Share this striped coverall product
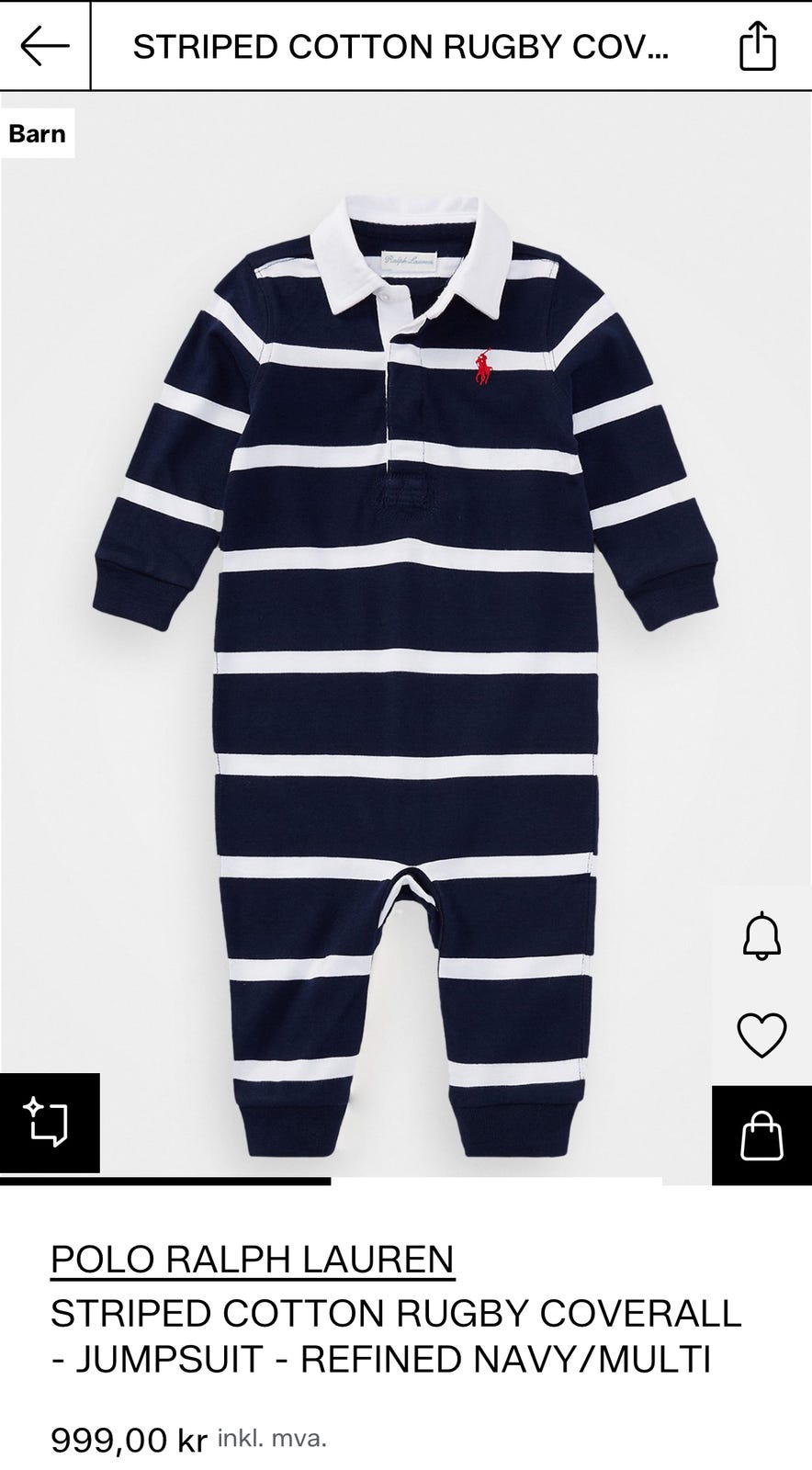This screenshot has width=812, height=1470. (758, 46)
